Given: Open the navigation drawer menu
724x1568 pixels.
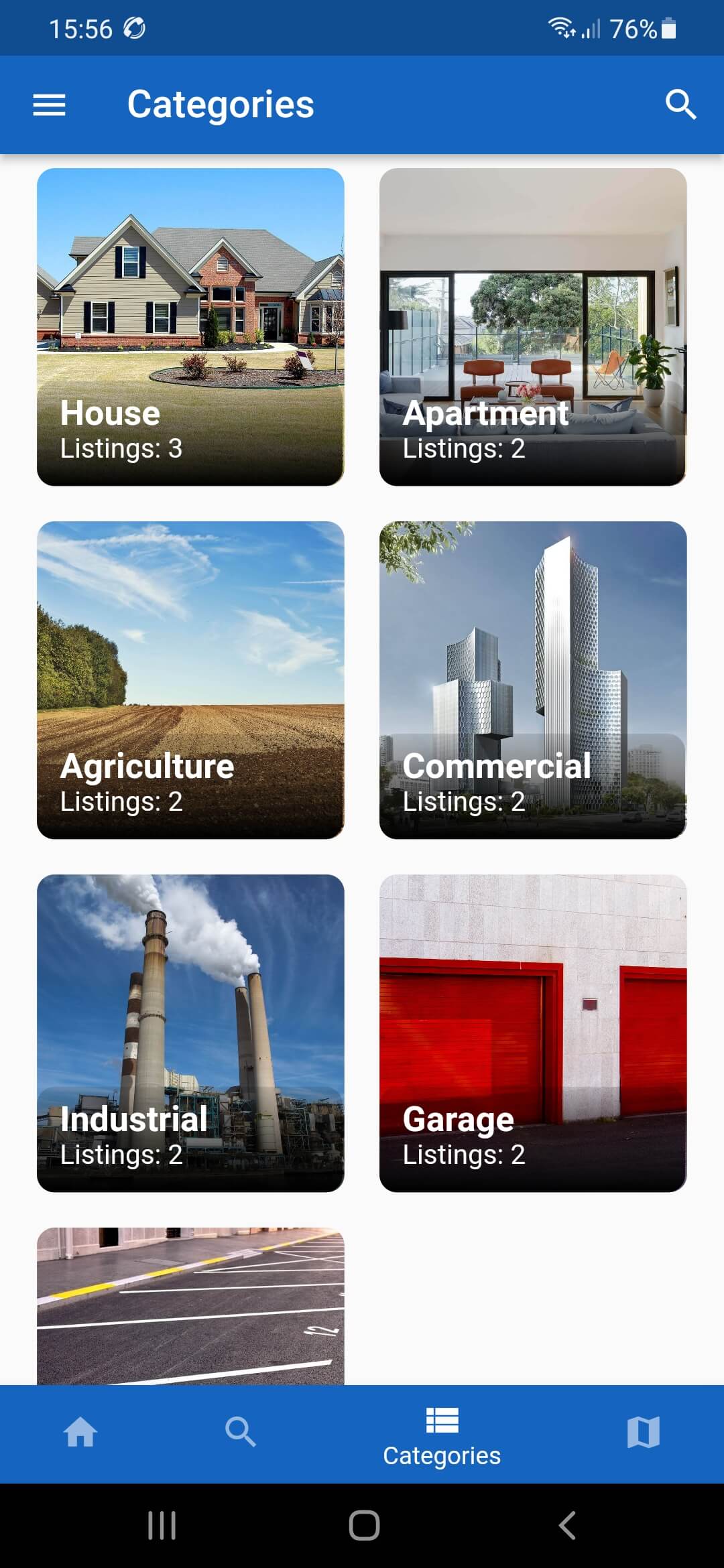Looking at the screenshot, I should pos(48,104).
